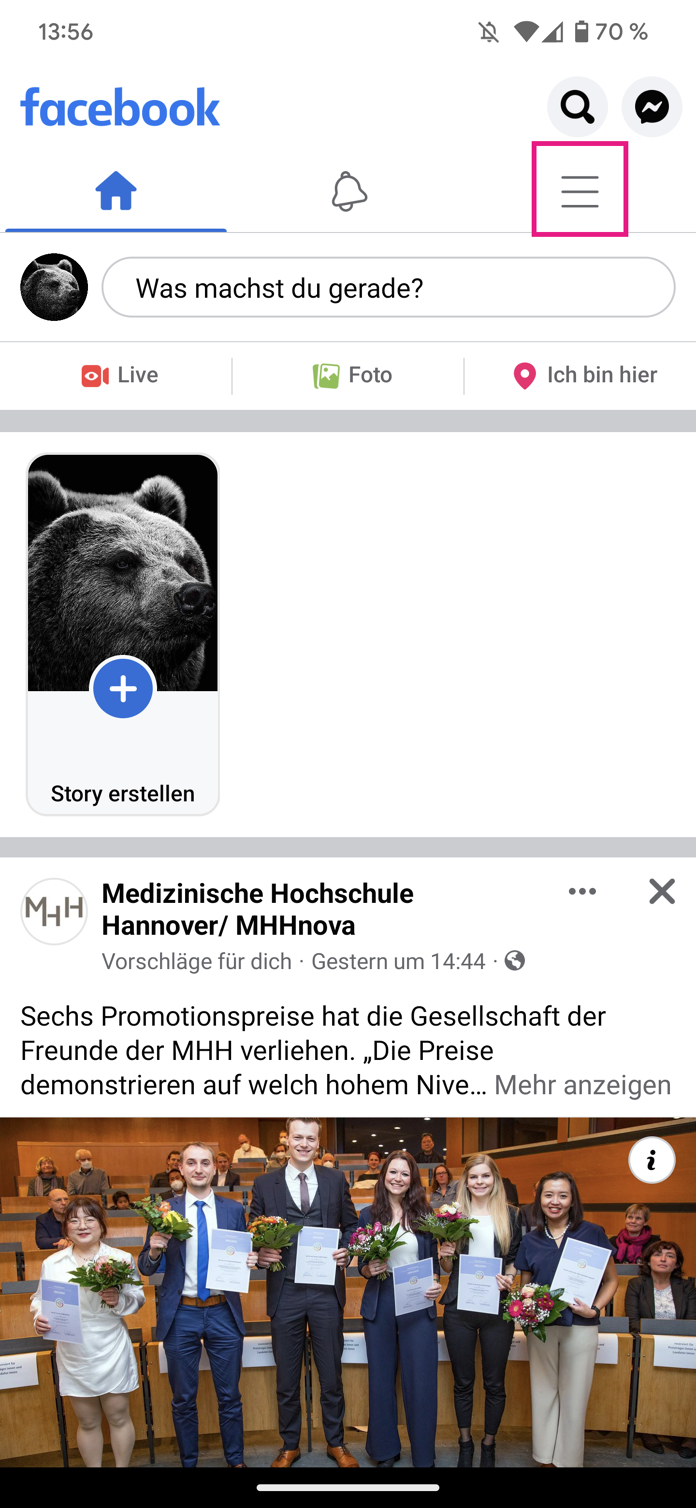This screenshot has width=696, height=1508.
Task: Open your profile picture beside the post field
Action: tap(54, 287)
